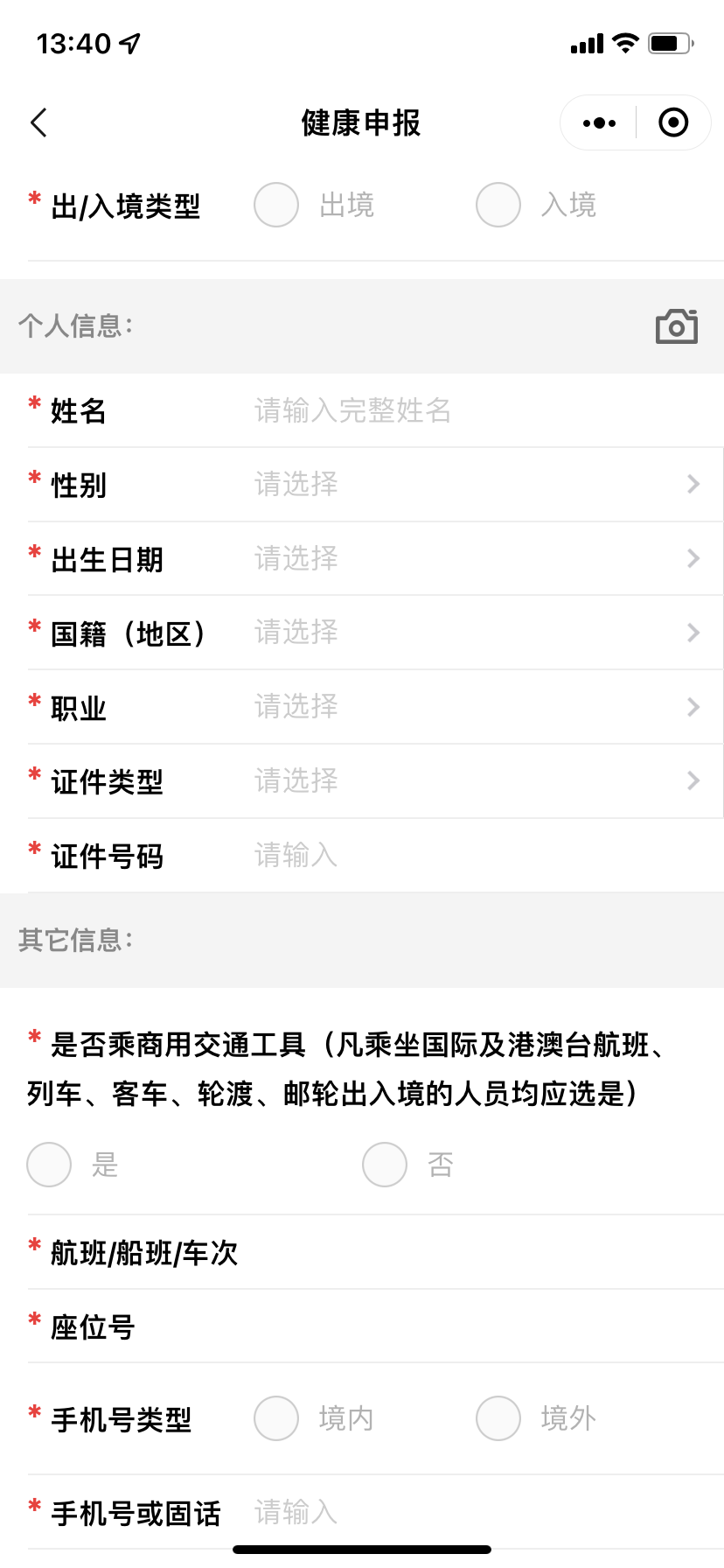Open the mini program overflow menu
This screenshot has width=724, height=1568.
(x=599, y=123)
